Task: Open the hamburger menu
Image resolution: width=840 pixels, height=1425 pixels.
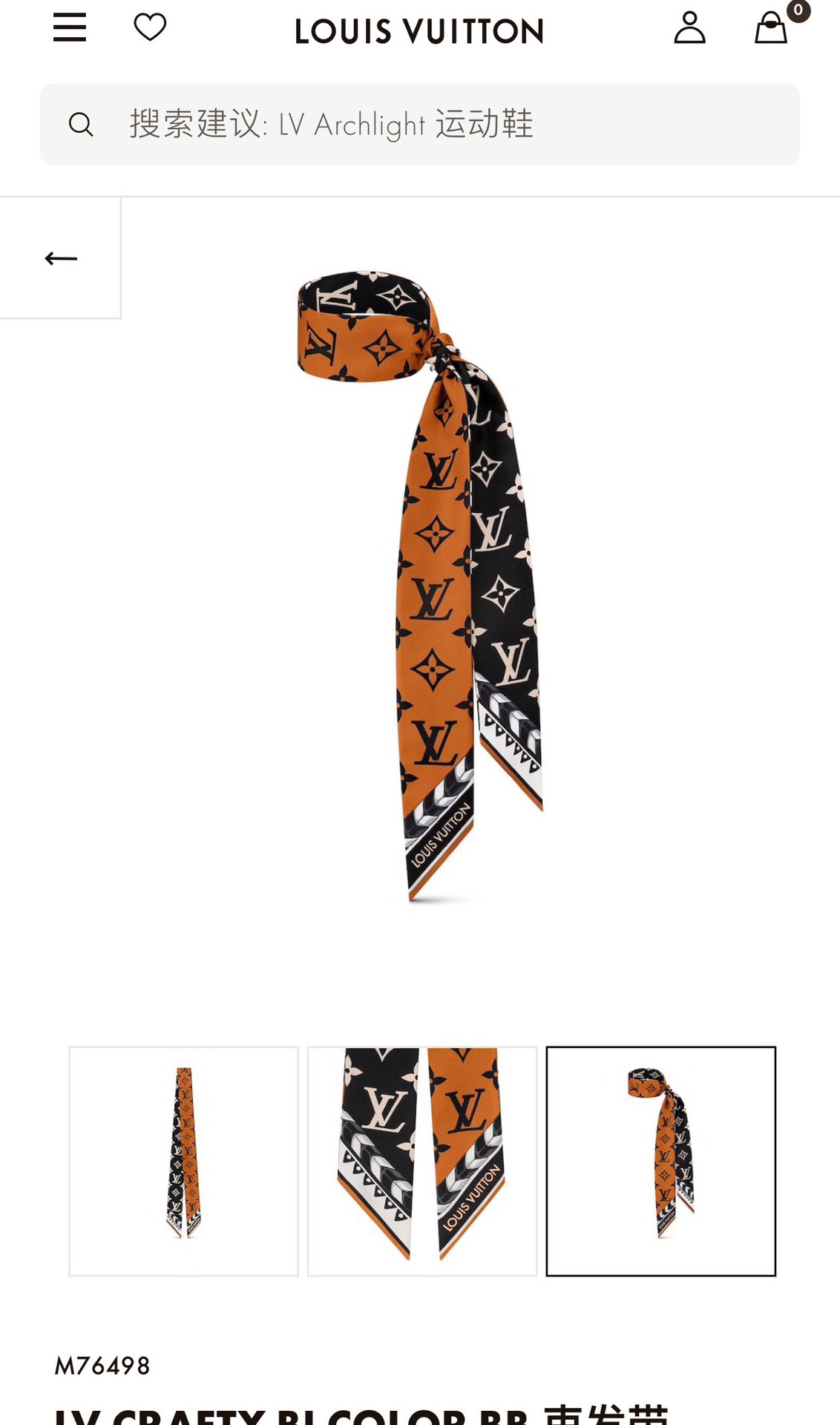Action: 70,28
